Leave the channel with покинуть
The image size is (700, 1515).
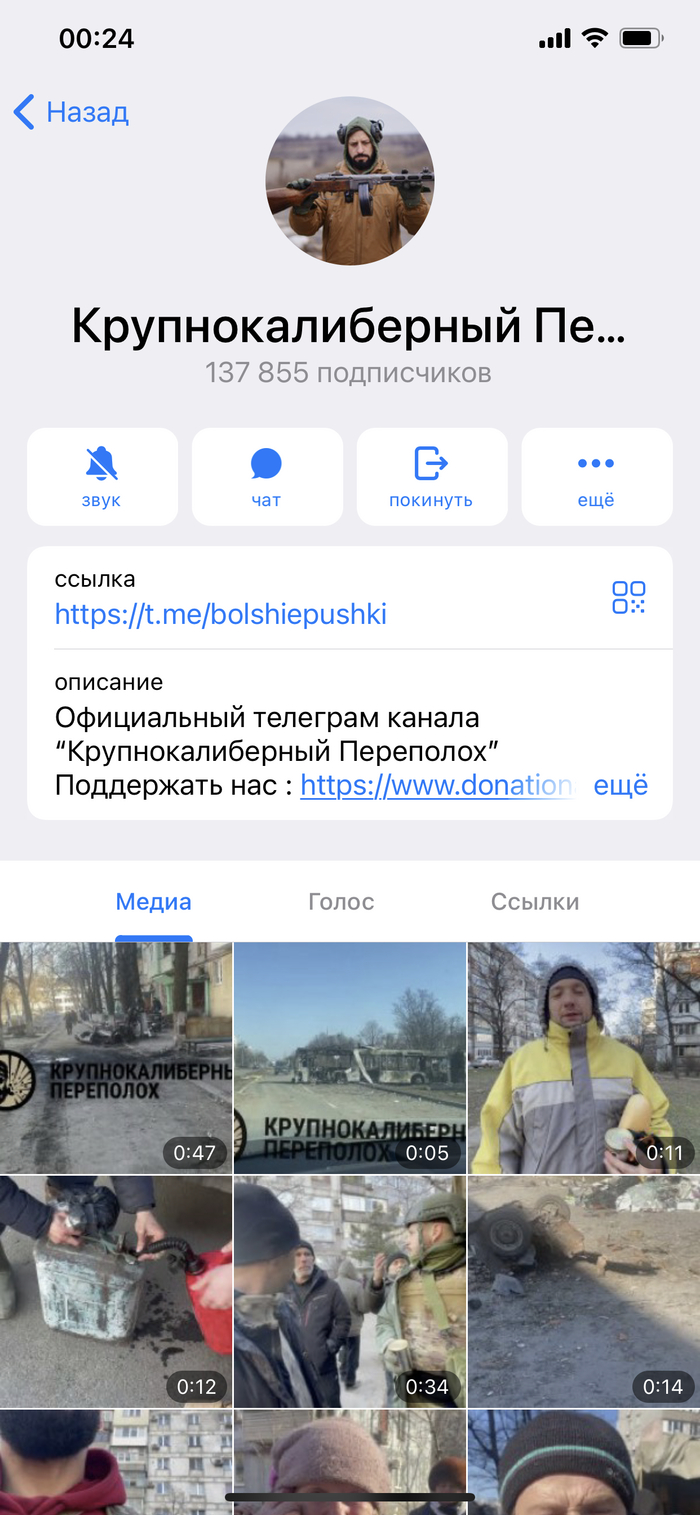431,477
